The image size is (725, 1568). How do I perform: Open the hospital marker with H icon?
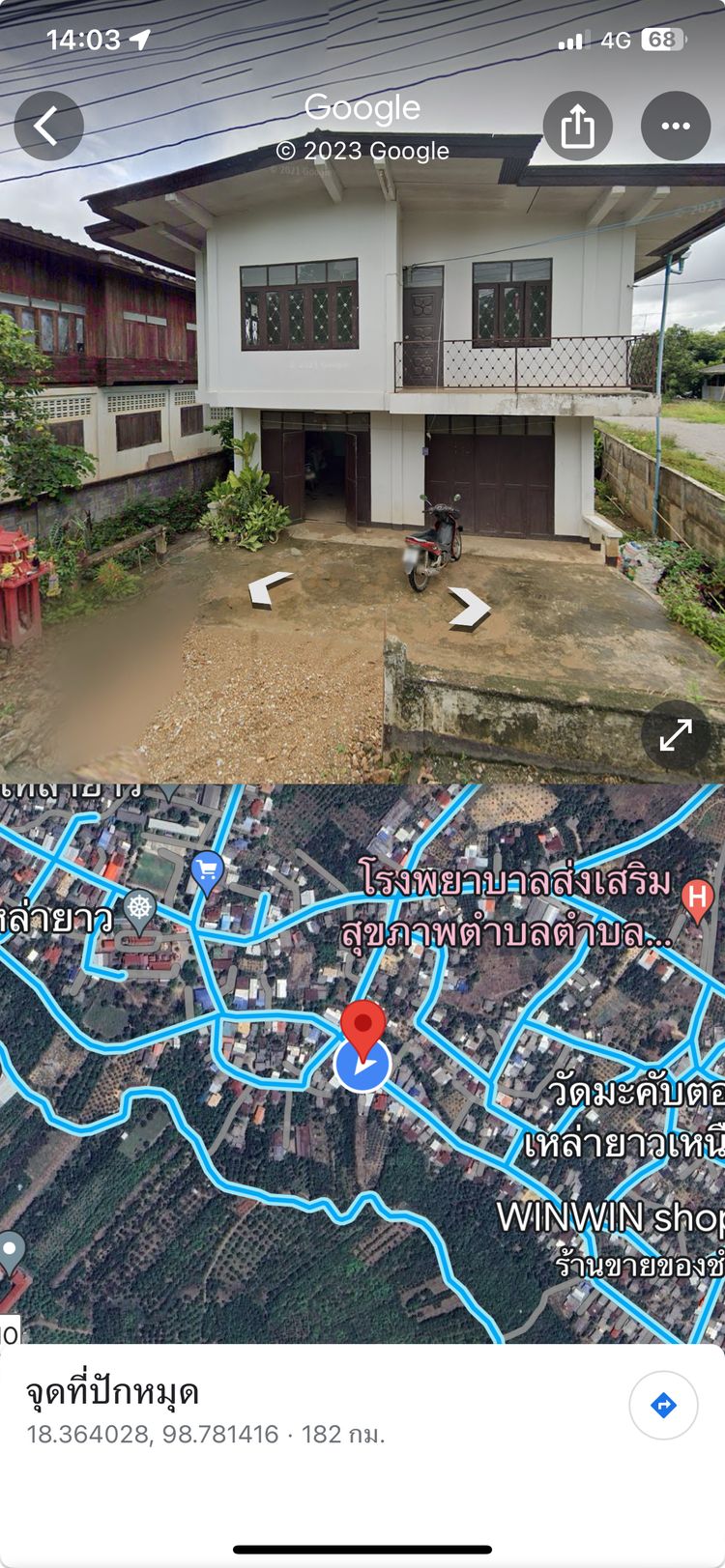697,900
